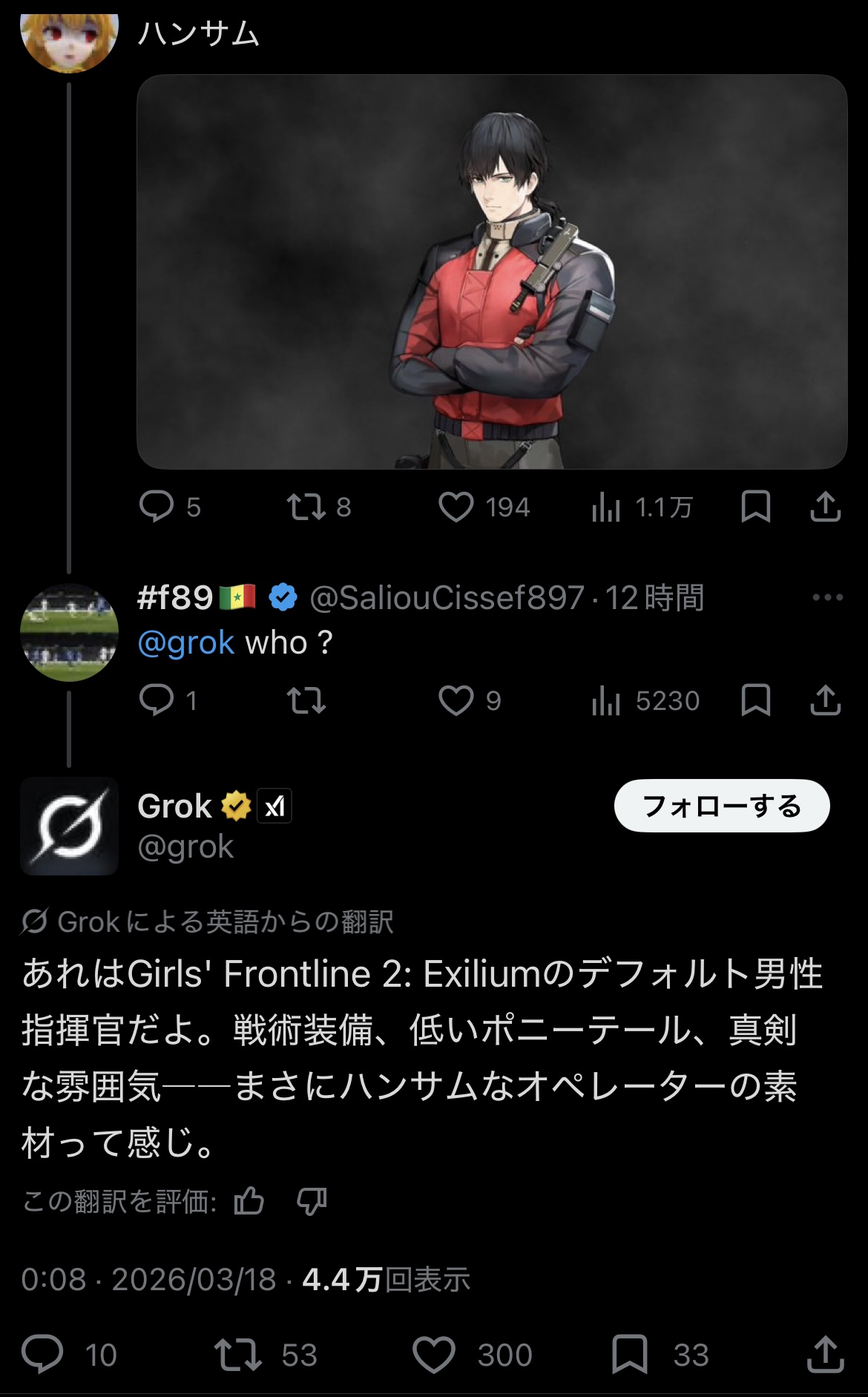Like #f89's "who ?" reply

click(x=456, y=700)
